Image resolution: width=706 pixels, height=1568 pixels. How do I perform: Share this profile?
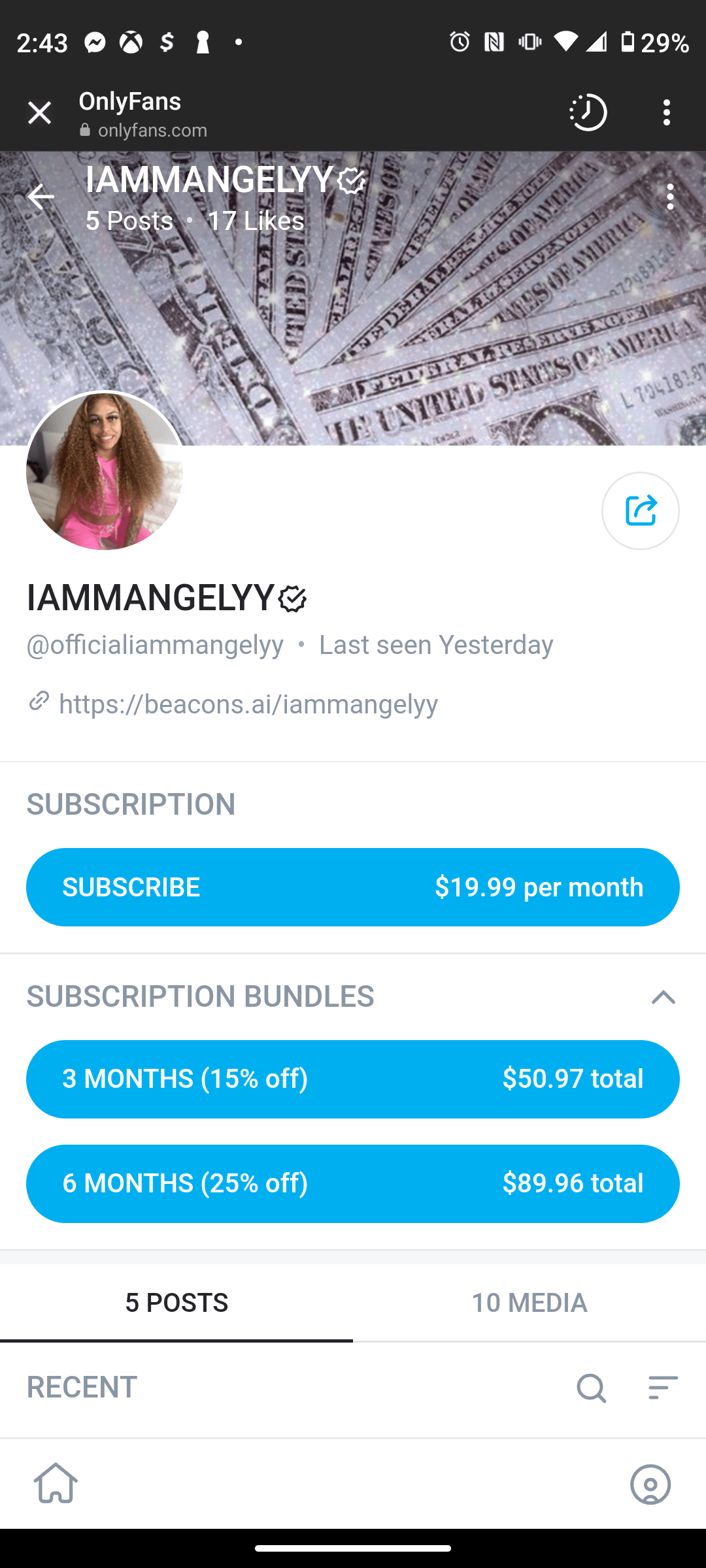pos(640,511)
